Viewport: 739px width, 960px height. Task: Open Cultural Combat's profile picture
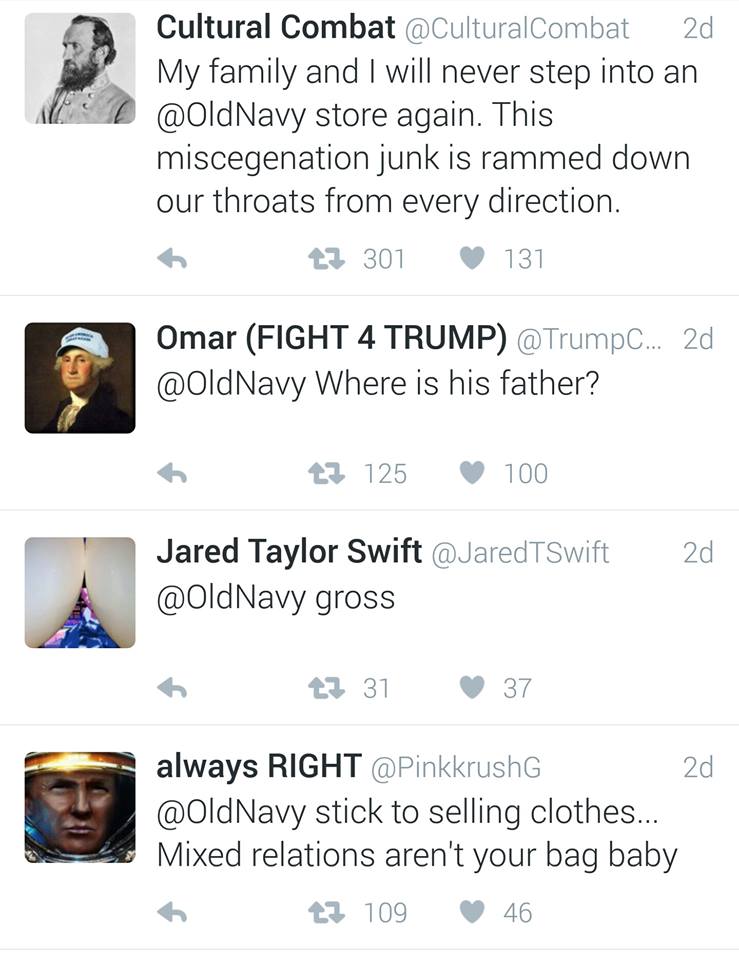(80, 68)
